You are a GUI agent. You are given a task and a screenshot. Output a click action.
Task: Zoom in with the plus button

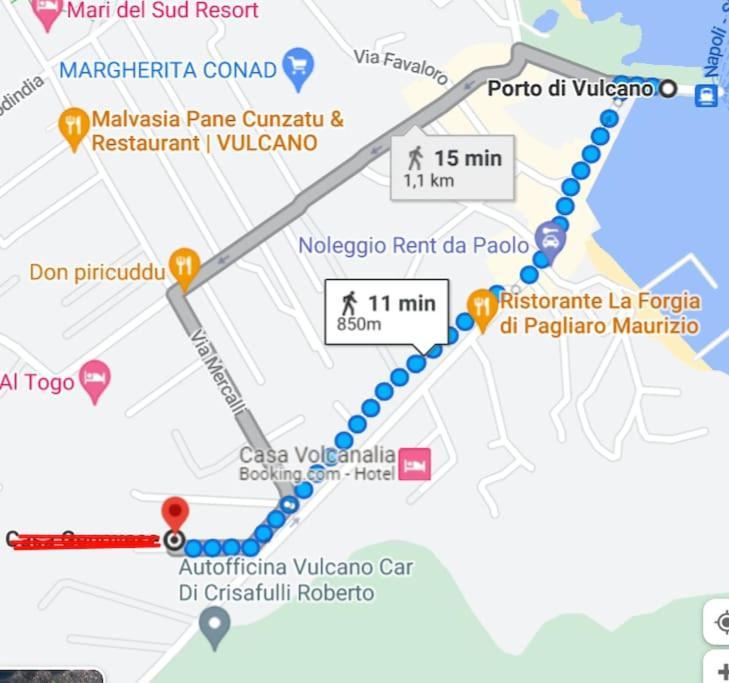[x=722, y=670]
